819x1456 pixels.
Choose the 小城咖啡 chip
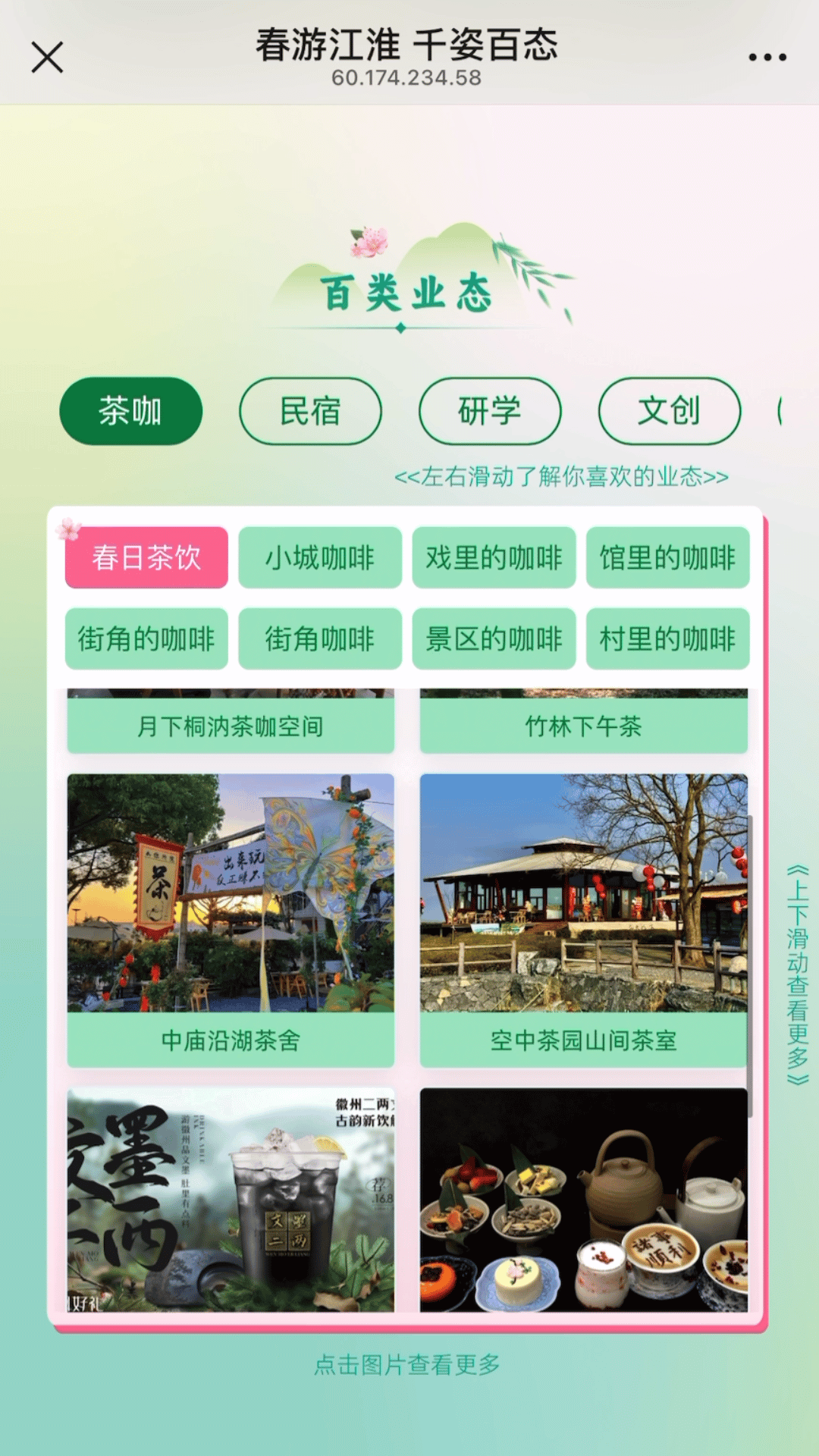320,557
